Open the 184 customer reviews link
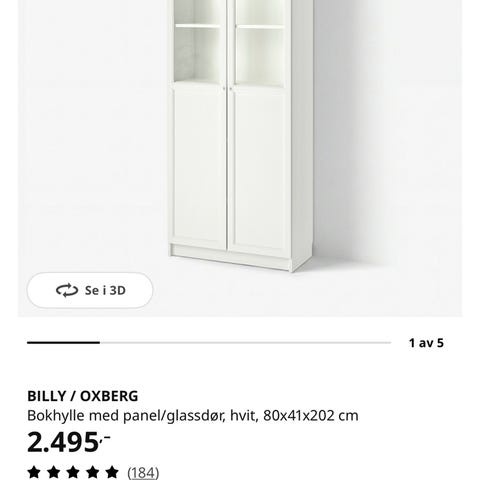 (143, 473)
